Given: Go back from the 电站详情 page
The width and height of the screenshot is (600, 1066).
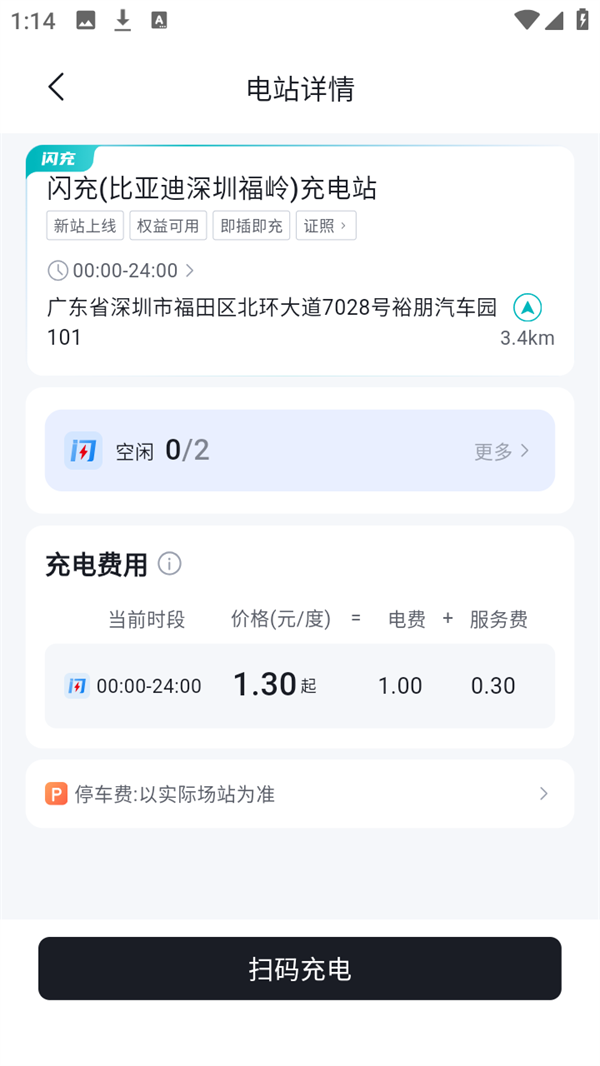Looking at the screenshot, I should tap(56, 87).
